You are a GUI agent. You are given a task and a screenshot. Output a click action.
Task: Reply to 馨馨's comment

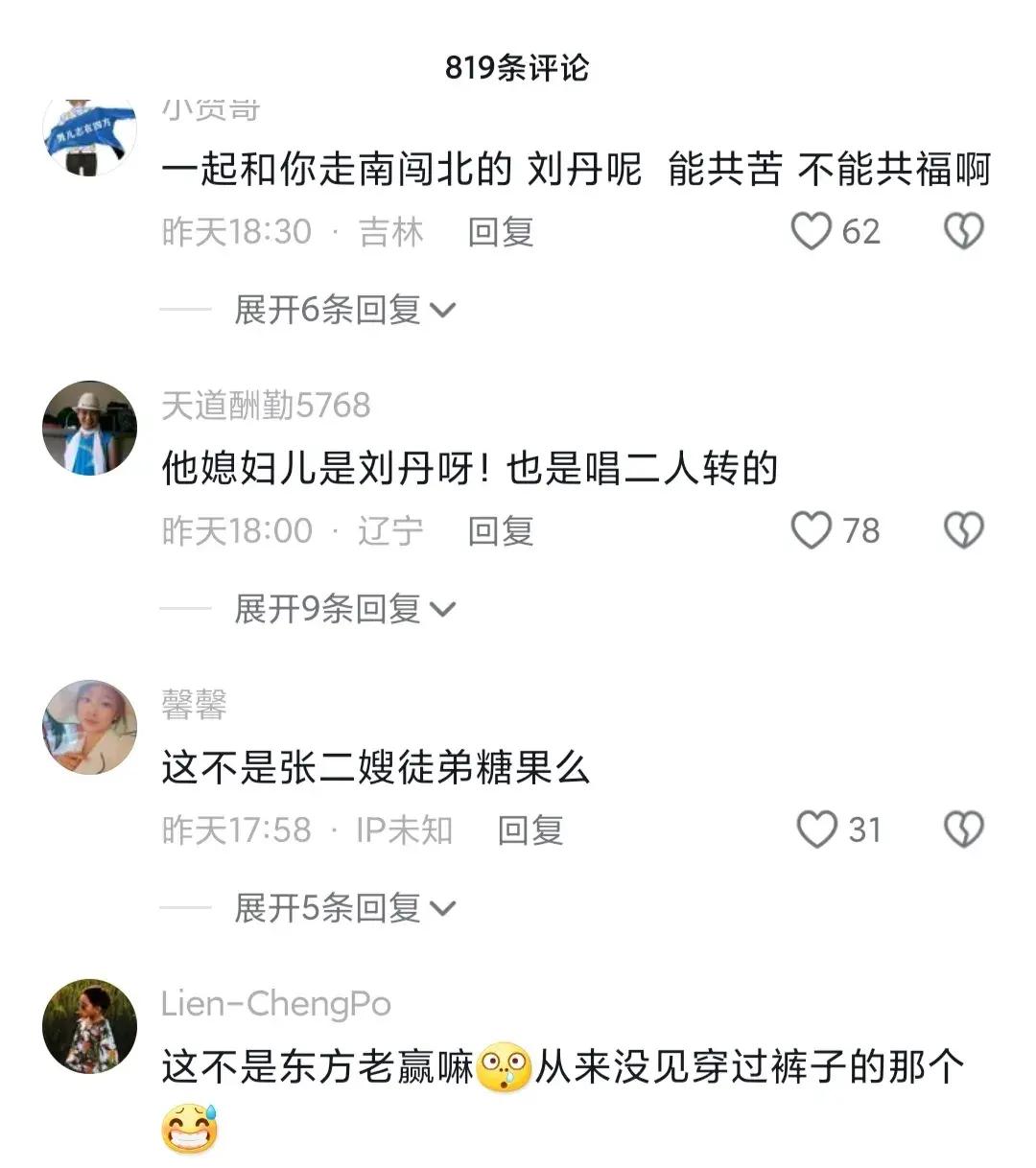[530, 829]
